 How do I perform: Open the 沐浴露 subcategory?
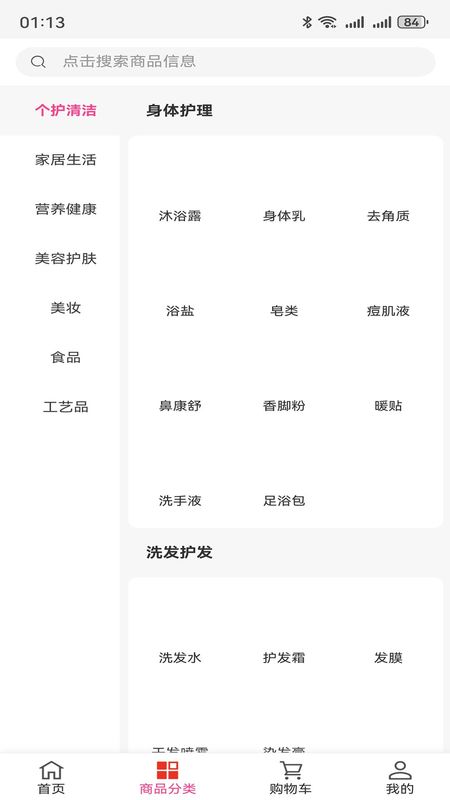pyautogui.click(x=180, y=216)
